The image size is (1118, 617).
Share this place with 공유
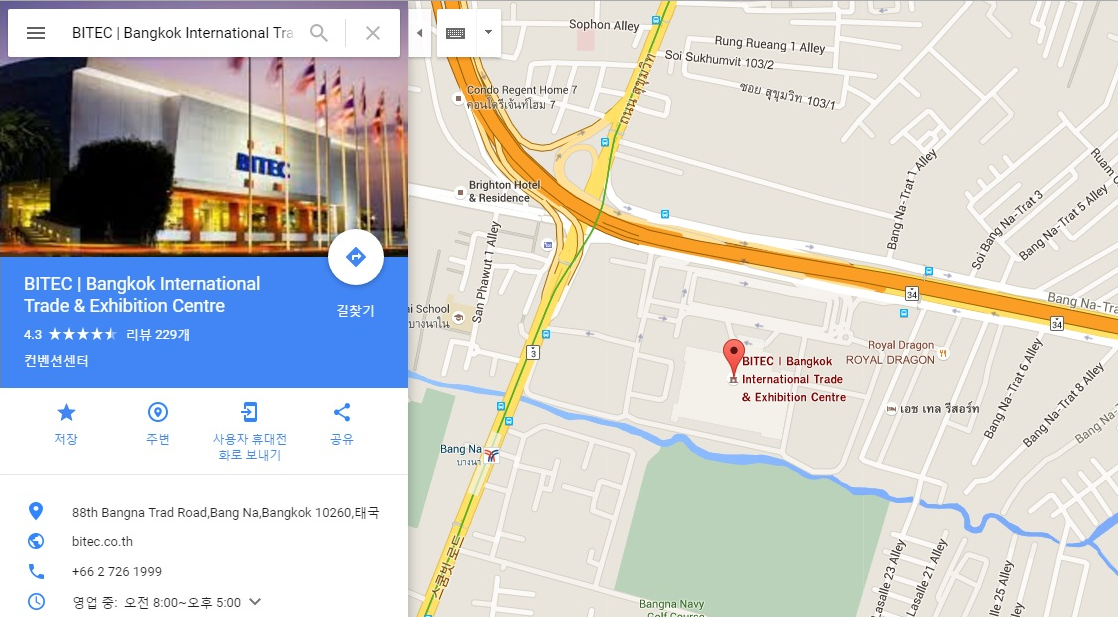[x=342, y=423]
